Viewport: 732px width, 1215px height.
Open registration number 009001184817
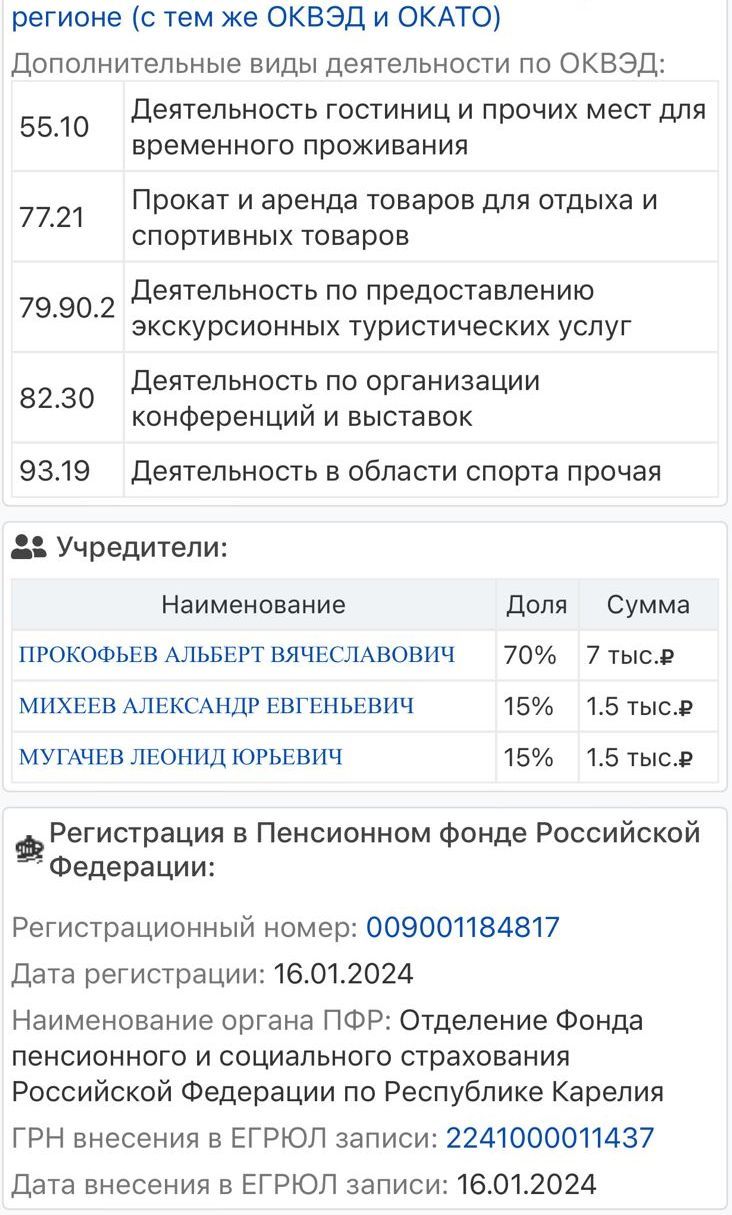(x=462, y=928)
